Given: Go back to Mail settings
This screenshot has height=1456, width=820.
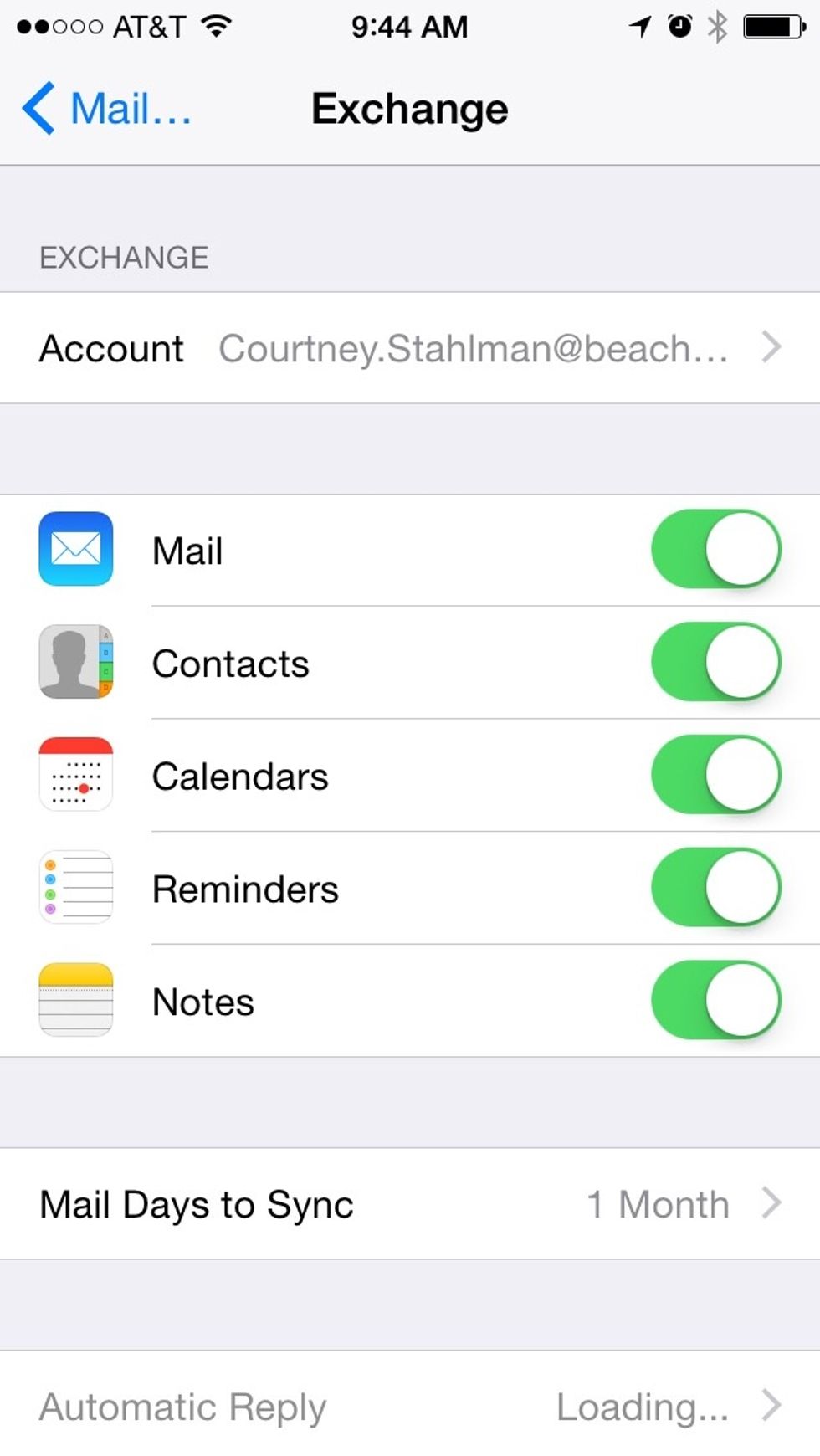Looking at the screenshot, I should [107, 109].
